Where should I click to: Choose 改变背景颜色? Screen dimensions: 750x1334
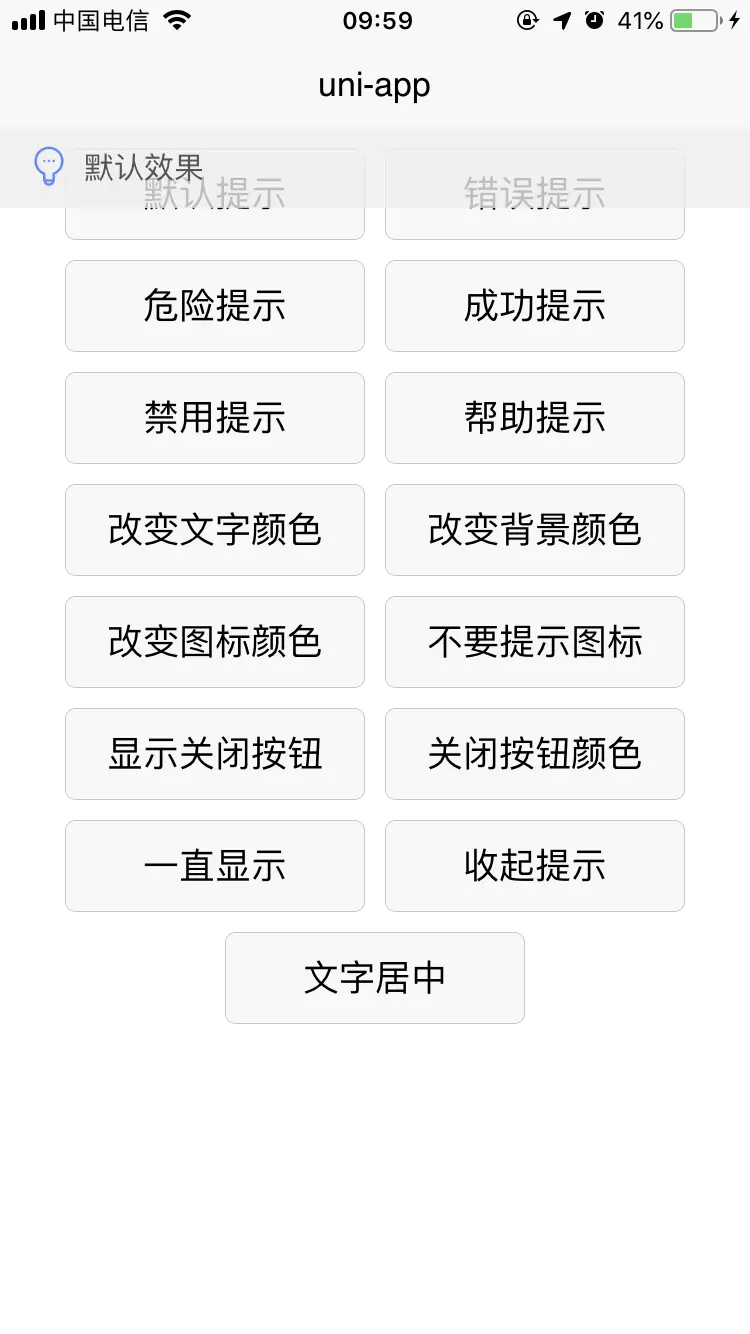point(535,530)
